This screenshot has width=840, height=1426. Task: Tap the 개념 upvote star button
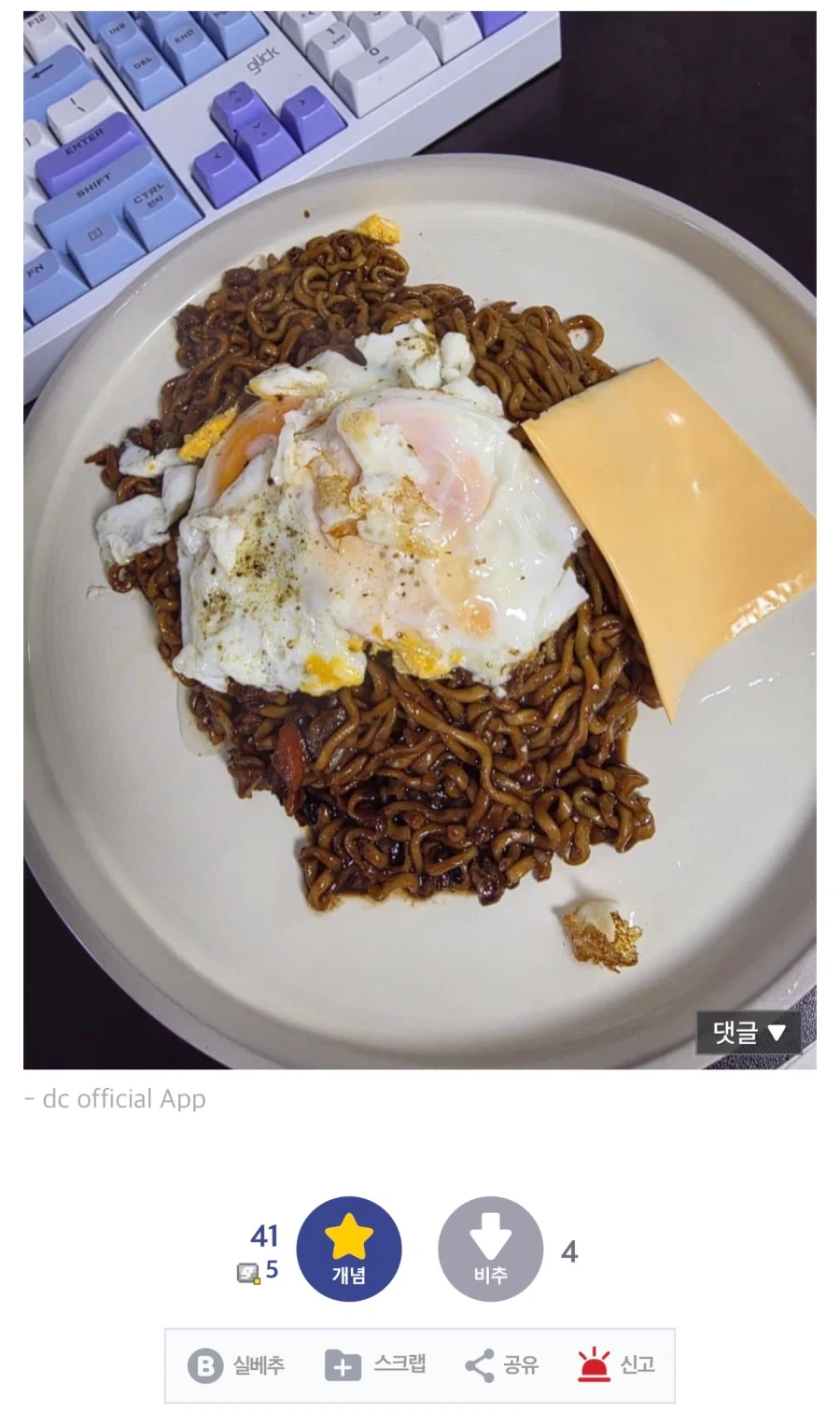[x=349, y=1249]
